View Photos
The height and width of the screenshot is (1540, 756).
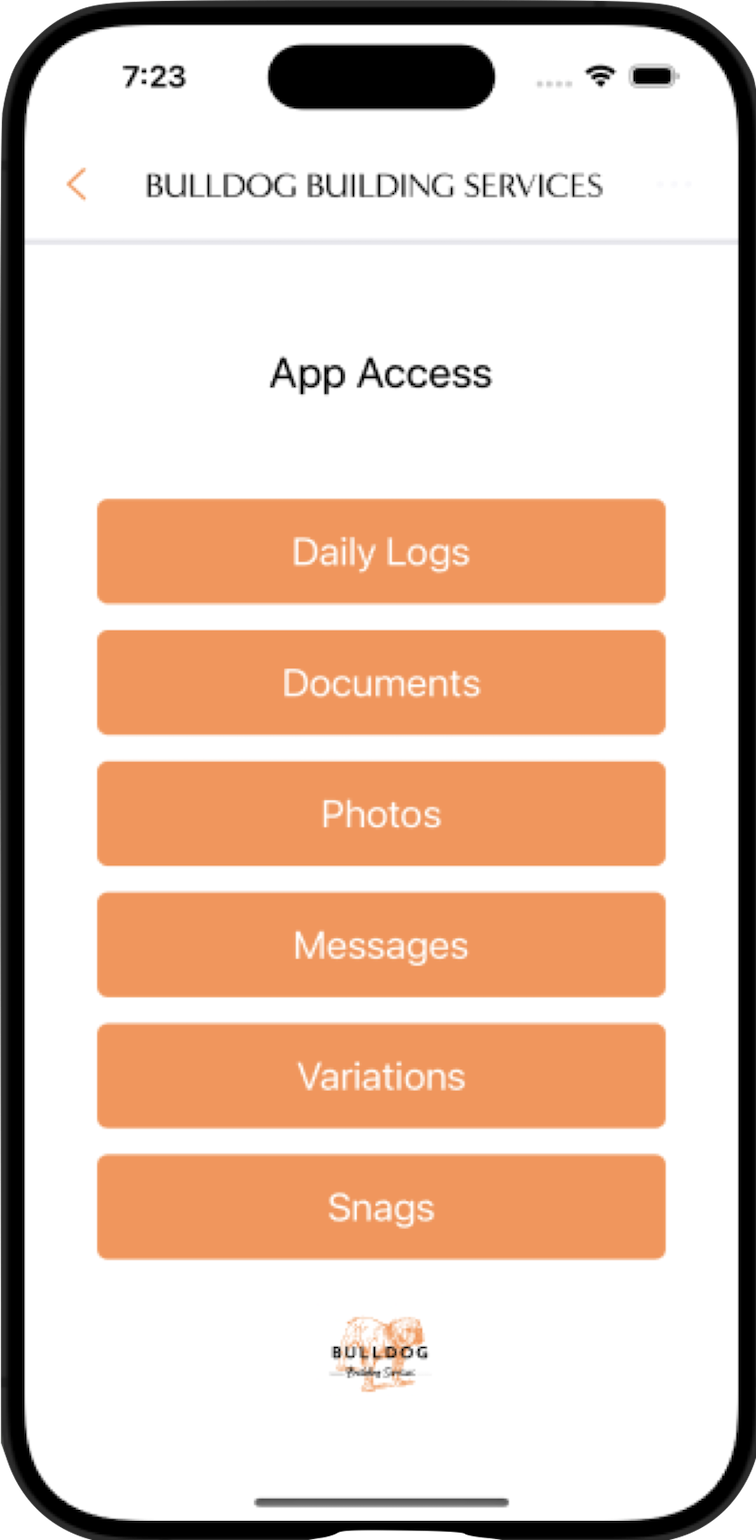click(x=380, y=813)
